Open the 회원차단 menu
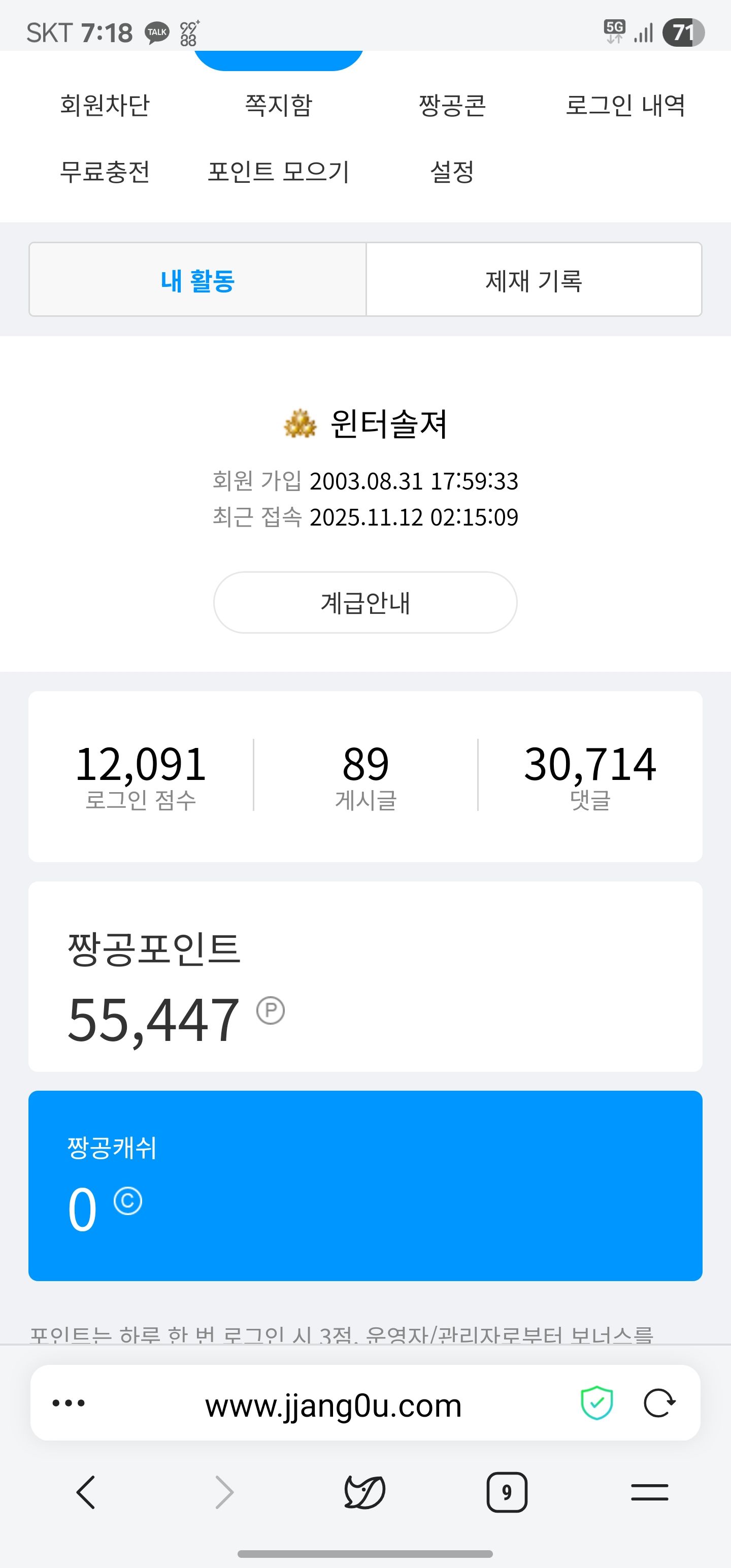The image size is (731, 1568). 105,105
